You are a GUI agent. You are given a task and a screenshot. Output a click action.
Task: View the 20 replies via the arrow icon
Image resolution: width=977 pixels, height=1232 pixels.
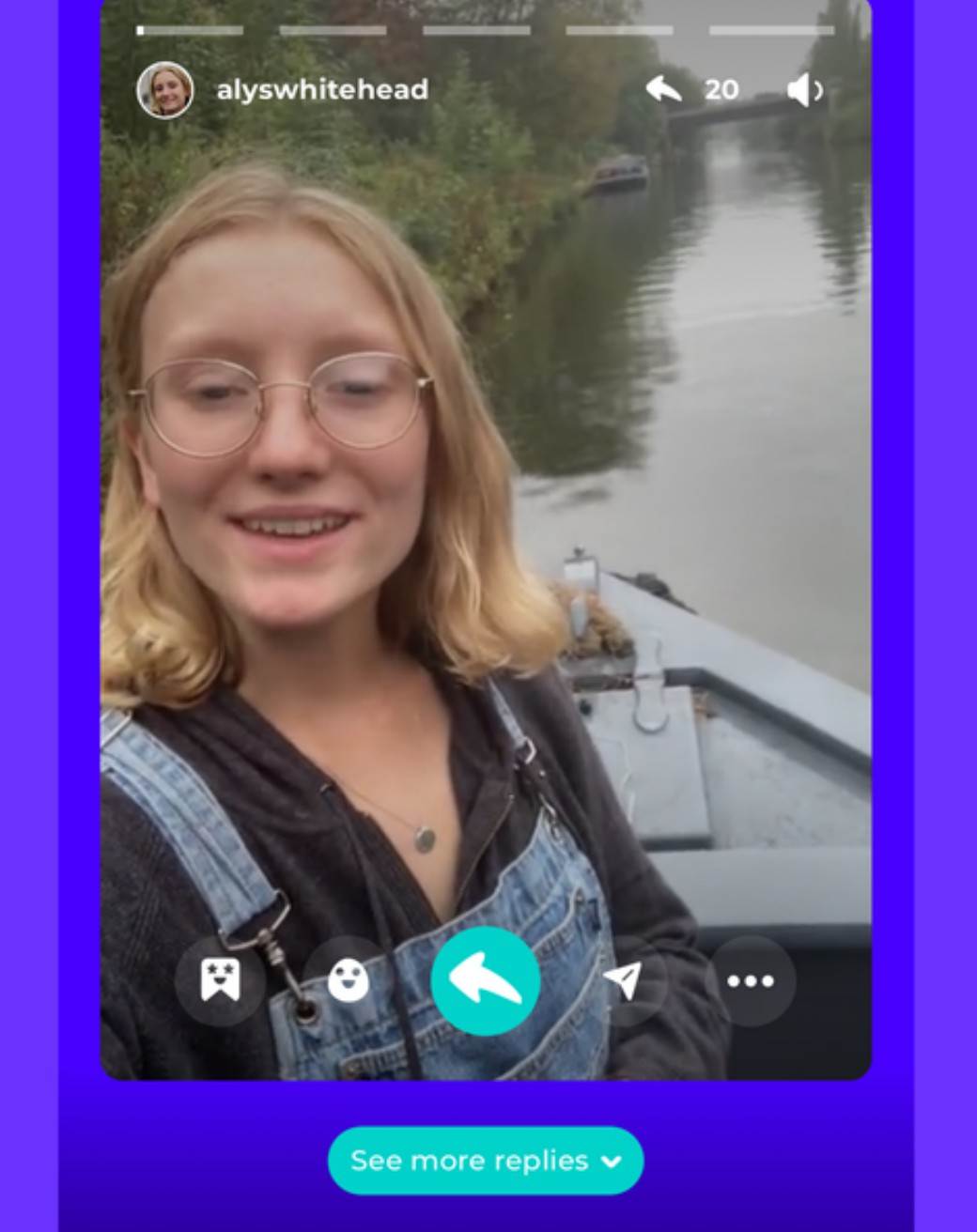[664, 89]
